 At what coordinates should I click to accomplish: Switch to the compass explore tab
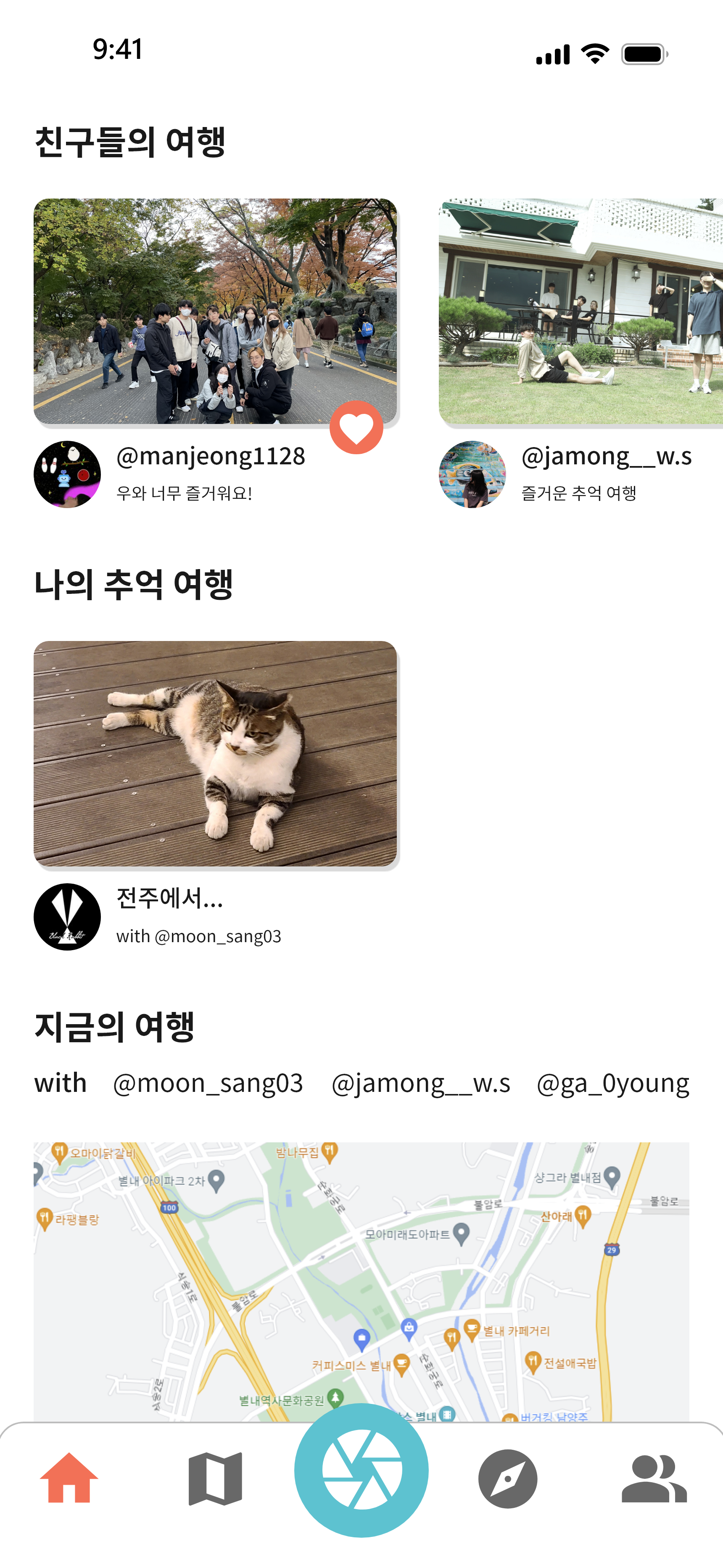(507, 1478)
